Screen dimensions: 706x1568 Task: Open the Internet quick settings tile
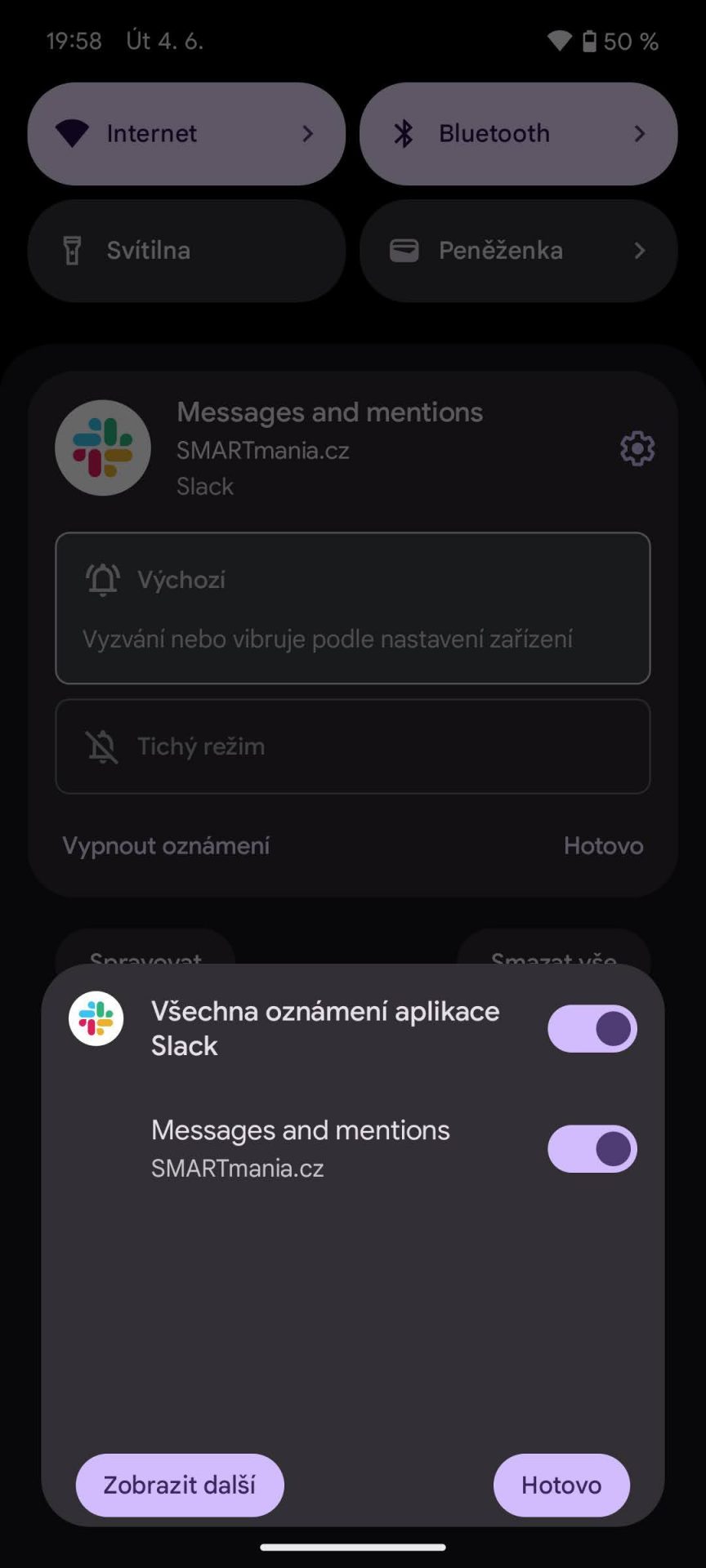pyautogui.click(x=186, y=134)
